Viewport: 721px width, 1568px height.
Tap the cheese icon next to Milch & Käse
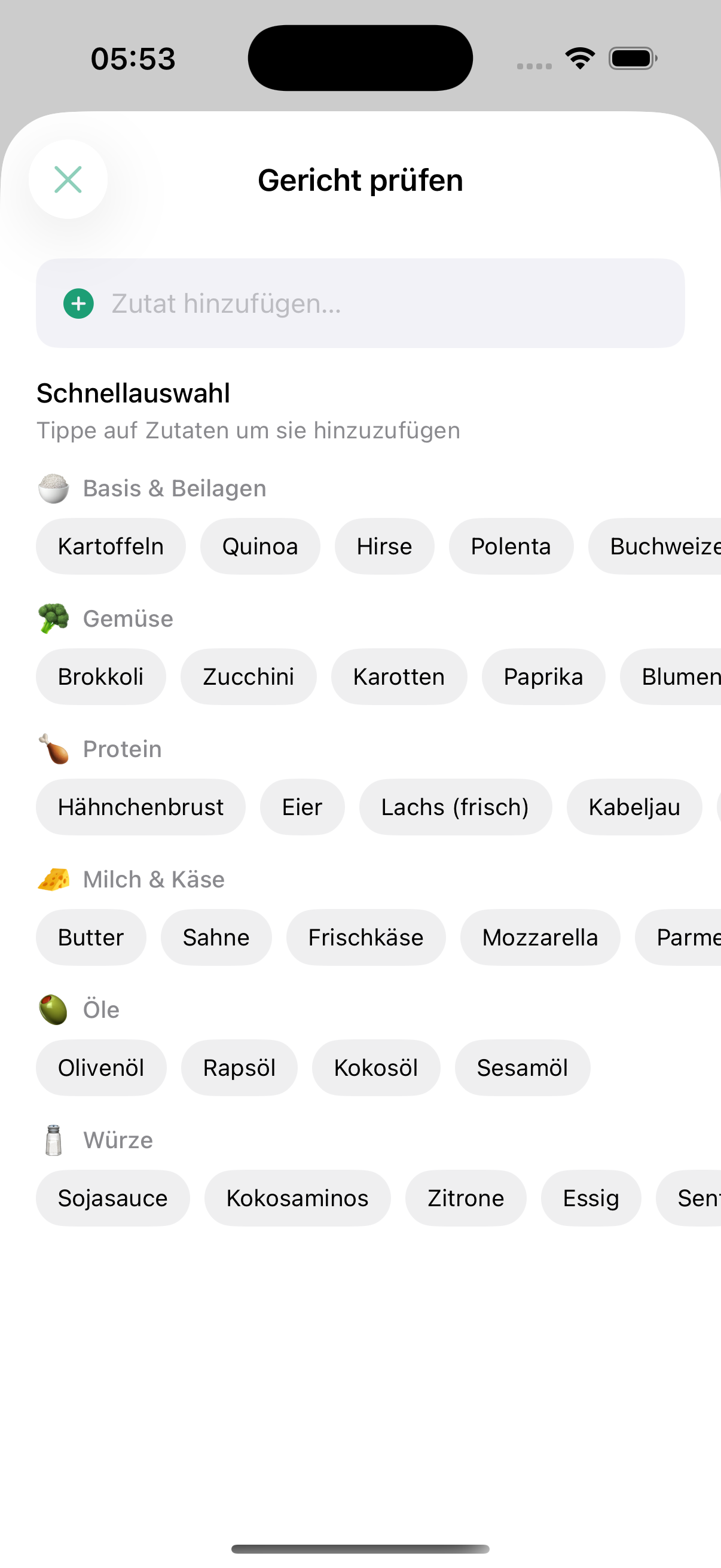54,878
